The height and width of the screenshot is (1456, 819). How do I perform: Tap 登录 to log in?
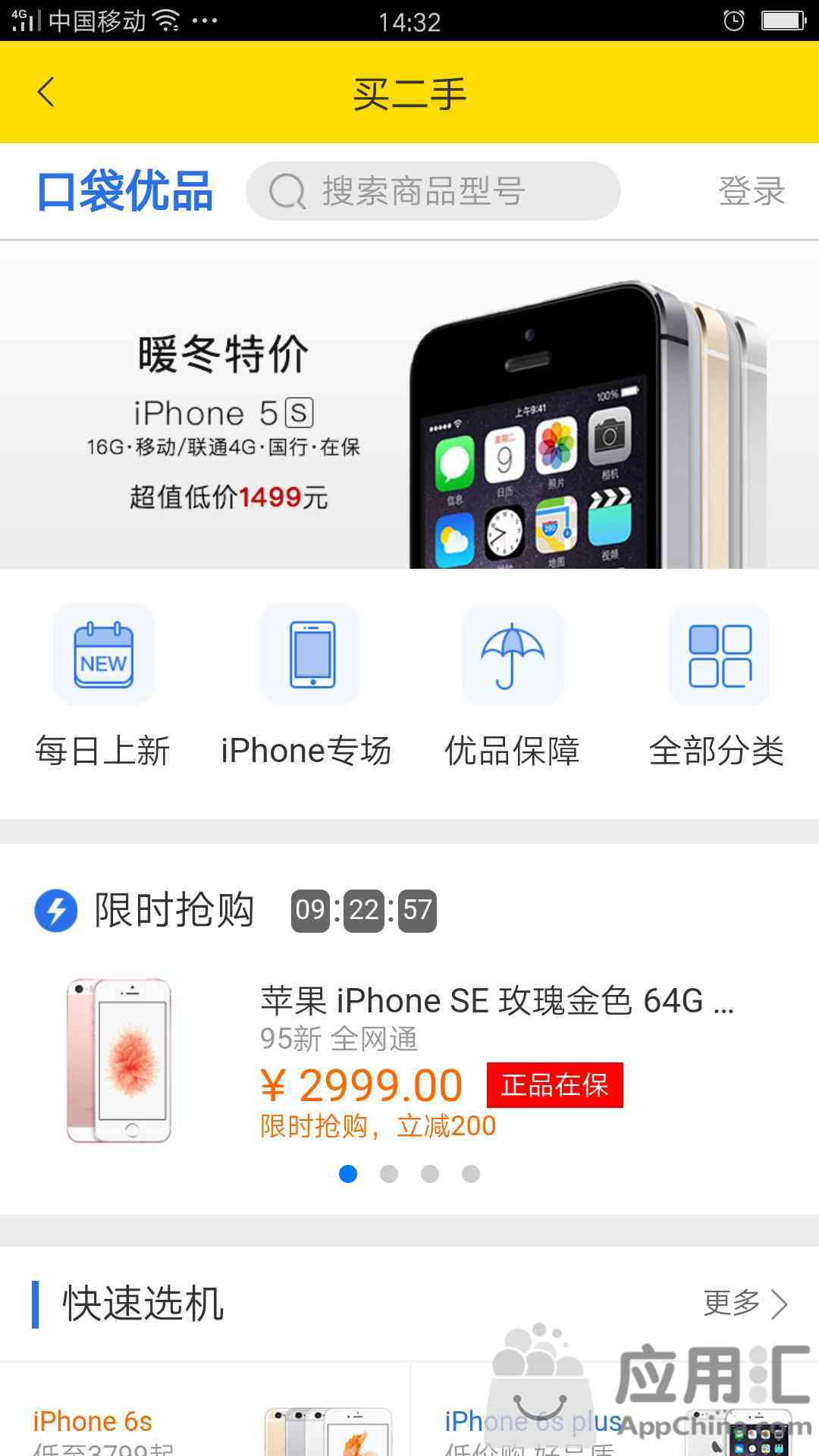tap(751, 191)
